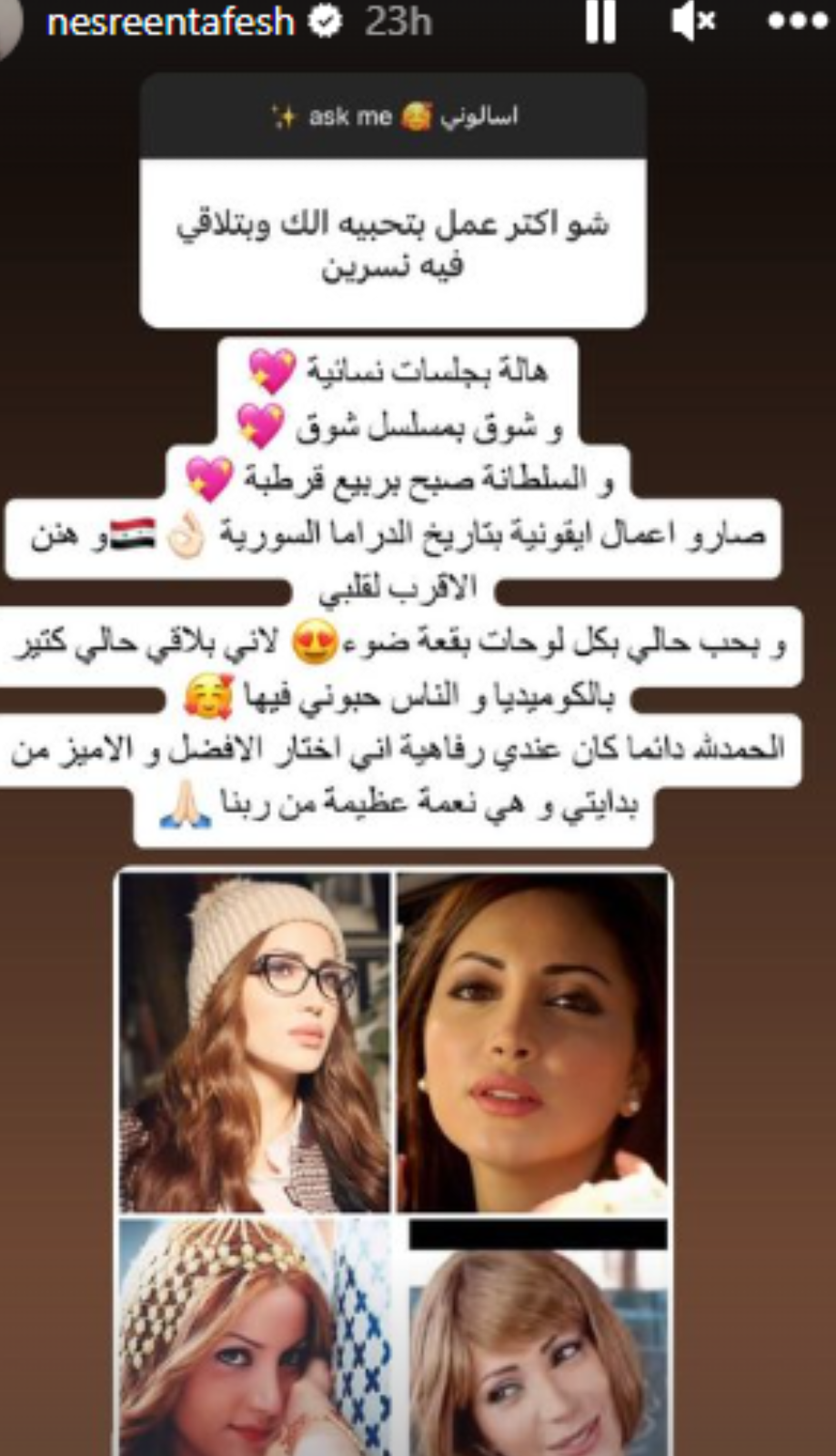Image resolution: width=836 pixels, height=1456 pixels.
Task: Open the three-dot overflow menu
Action: click(x=798, y=22)
